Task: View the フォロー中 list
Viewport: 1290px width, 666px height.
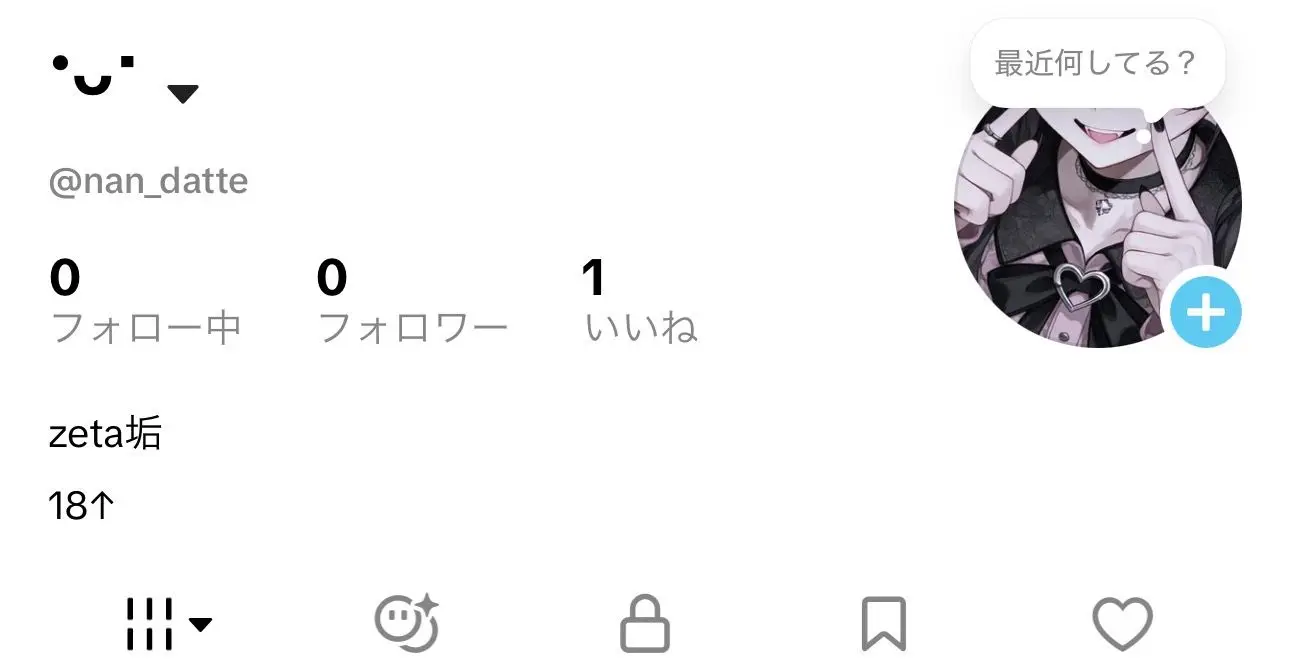Action: point(145,302)
